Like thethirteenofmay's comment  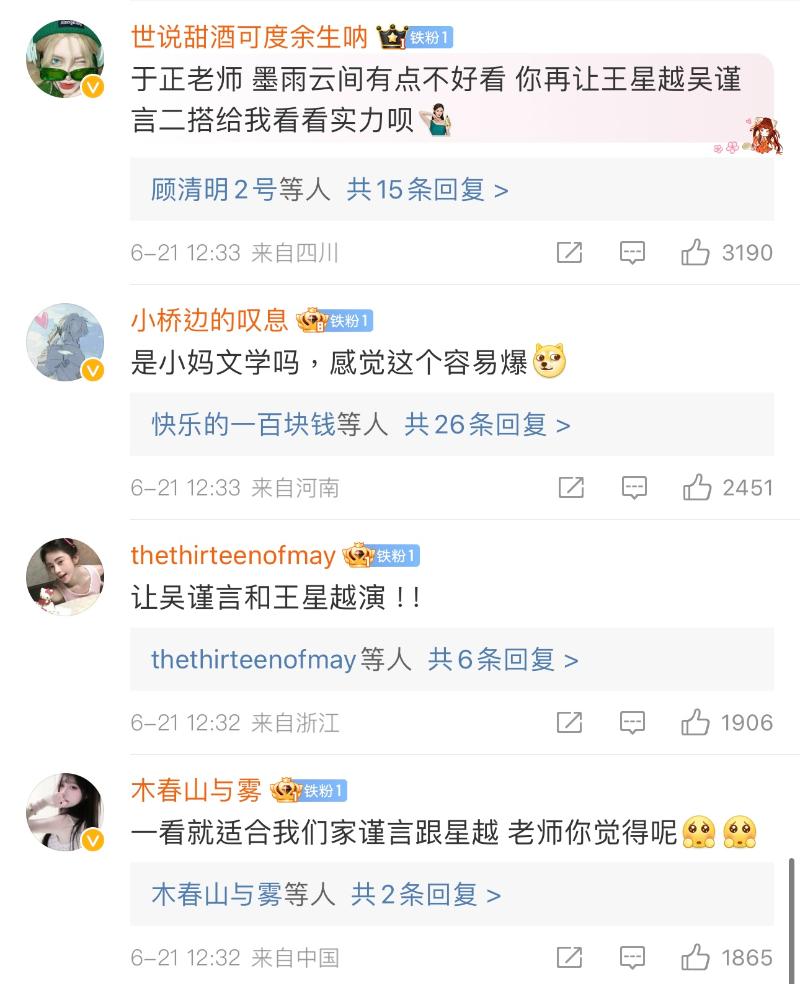tap(696, 723)
